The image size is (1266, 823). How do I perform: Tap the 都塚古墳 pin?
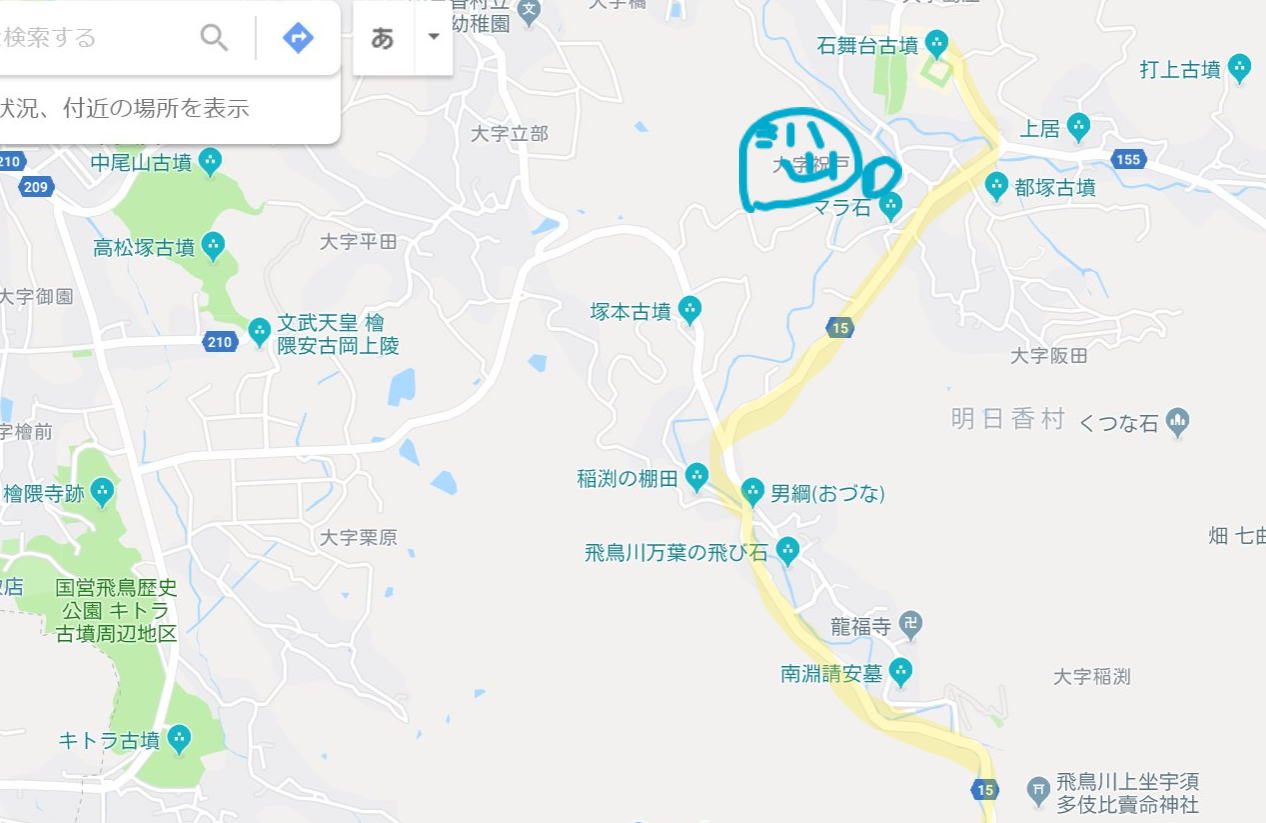click(x=996, y=185)
